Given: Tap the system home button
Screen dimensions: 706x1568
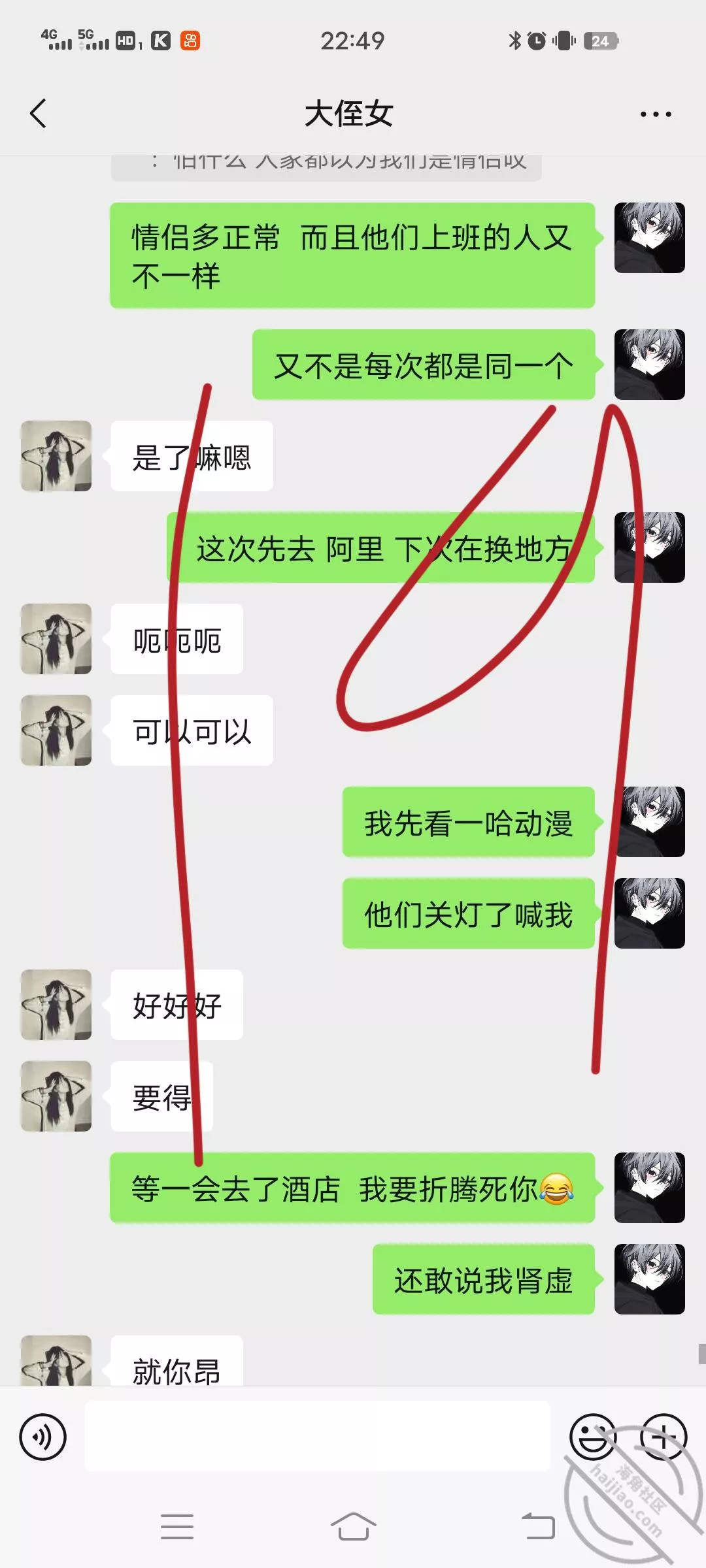Looking at the screenshot, I should tap(353, 1527).
